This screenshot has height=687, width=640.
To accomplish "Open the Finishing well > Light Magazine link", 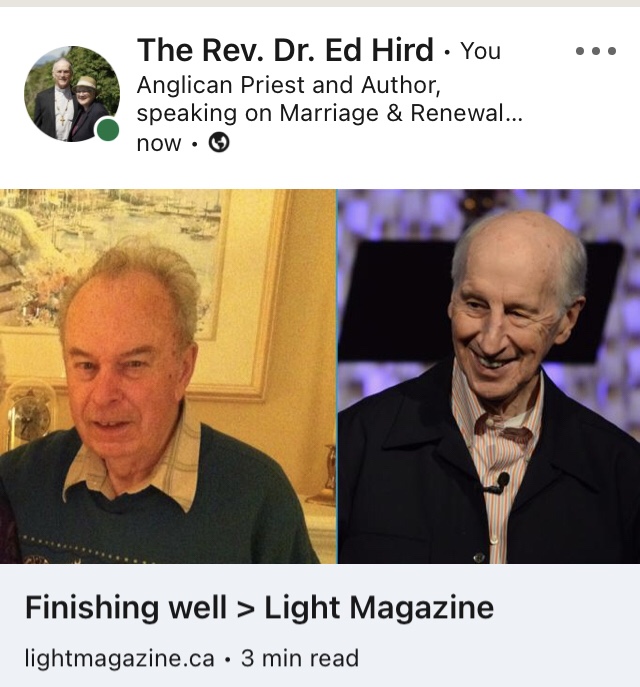I will point(259,607).
